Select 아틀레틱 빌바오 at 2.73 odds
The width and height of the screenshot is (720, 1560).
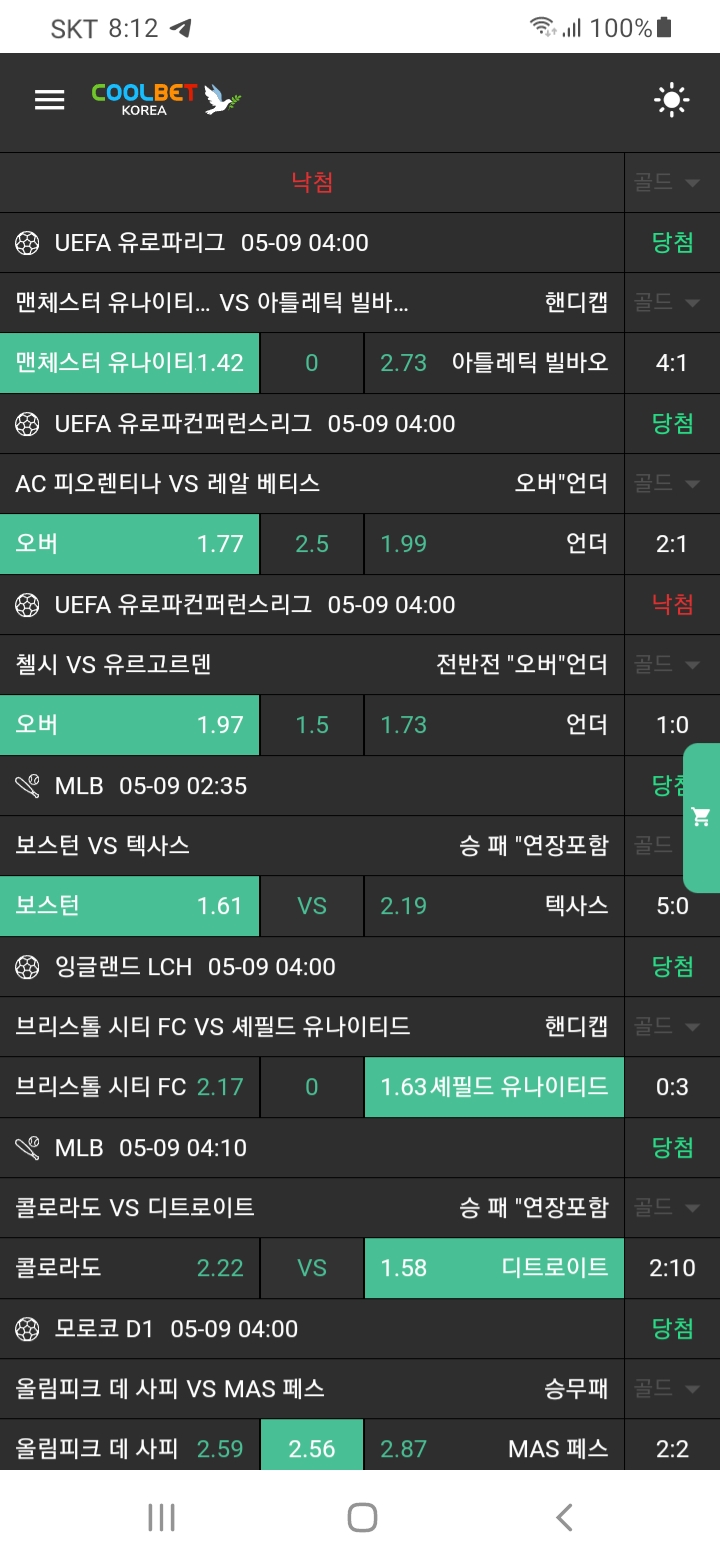494,363
